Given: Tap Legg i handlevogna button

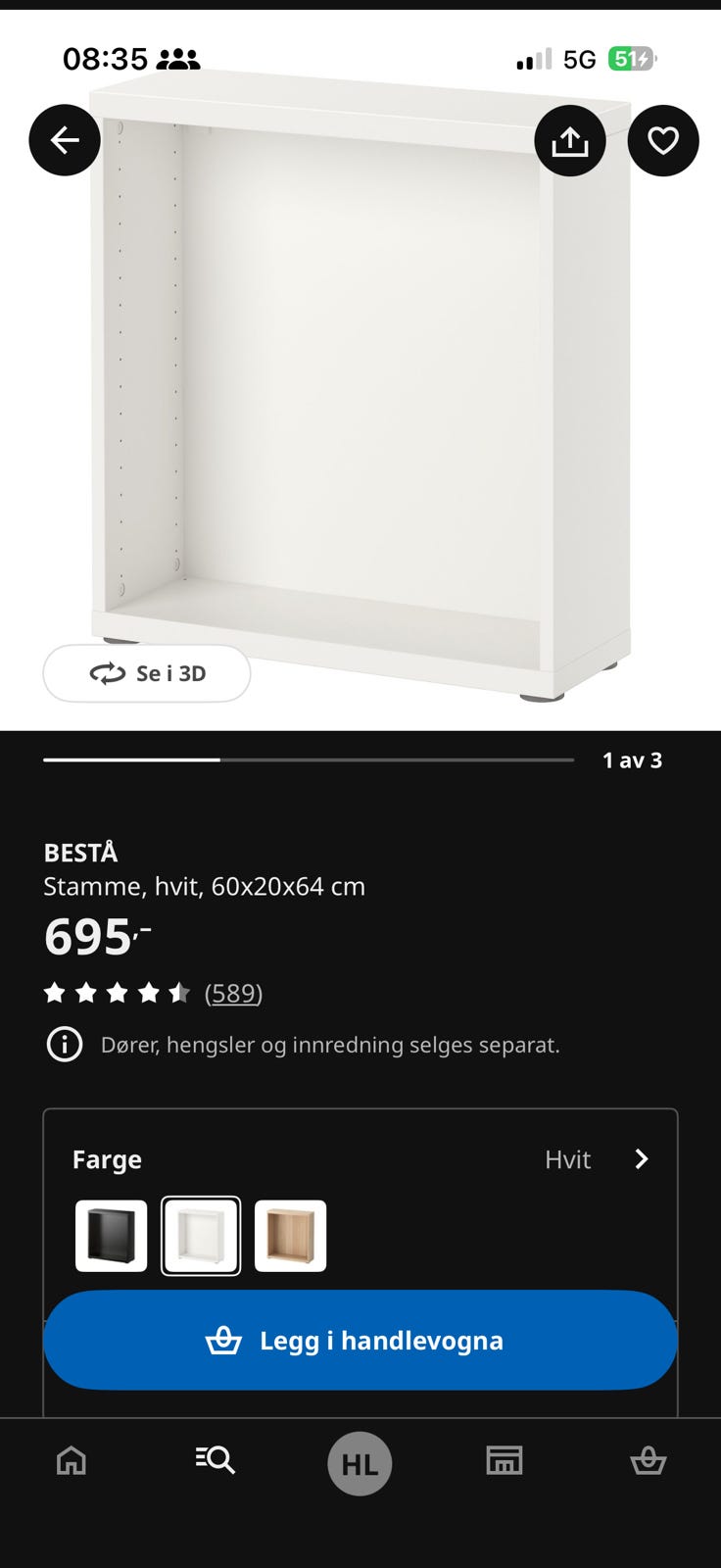Looking at the screenshot, I should 360,1340.
